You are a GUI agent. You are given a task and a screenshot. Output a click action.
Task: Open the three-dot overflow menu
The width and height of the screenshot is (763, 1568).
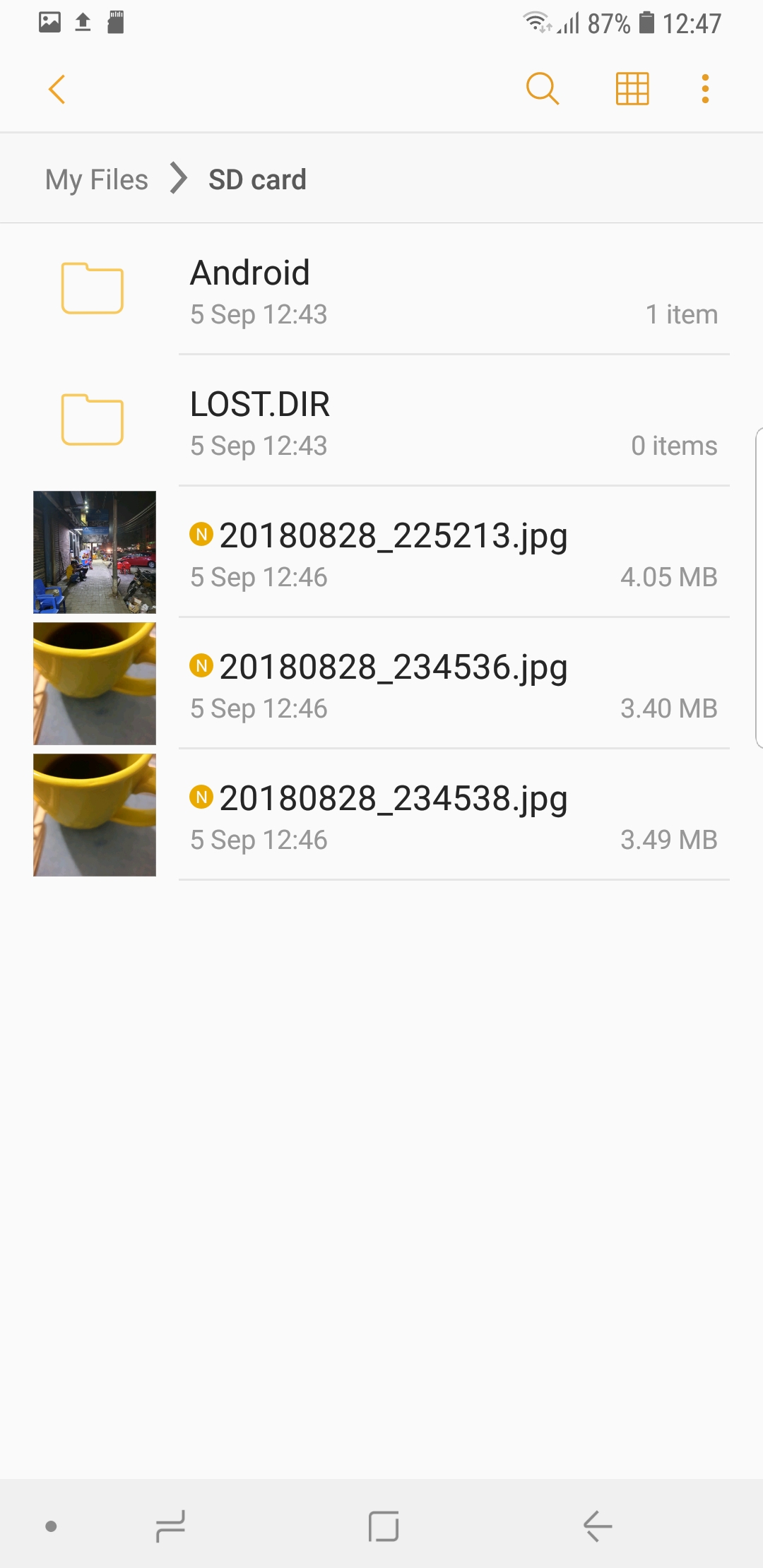click(x=705, y=89)
